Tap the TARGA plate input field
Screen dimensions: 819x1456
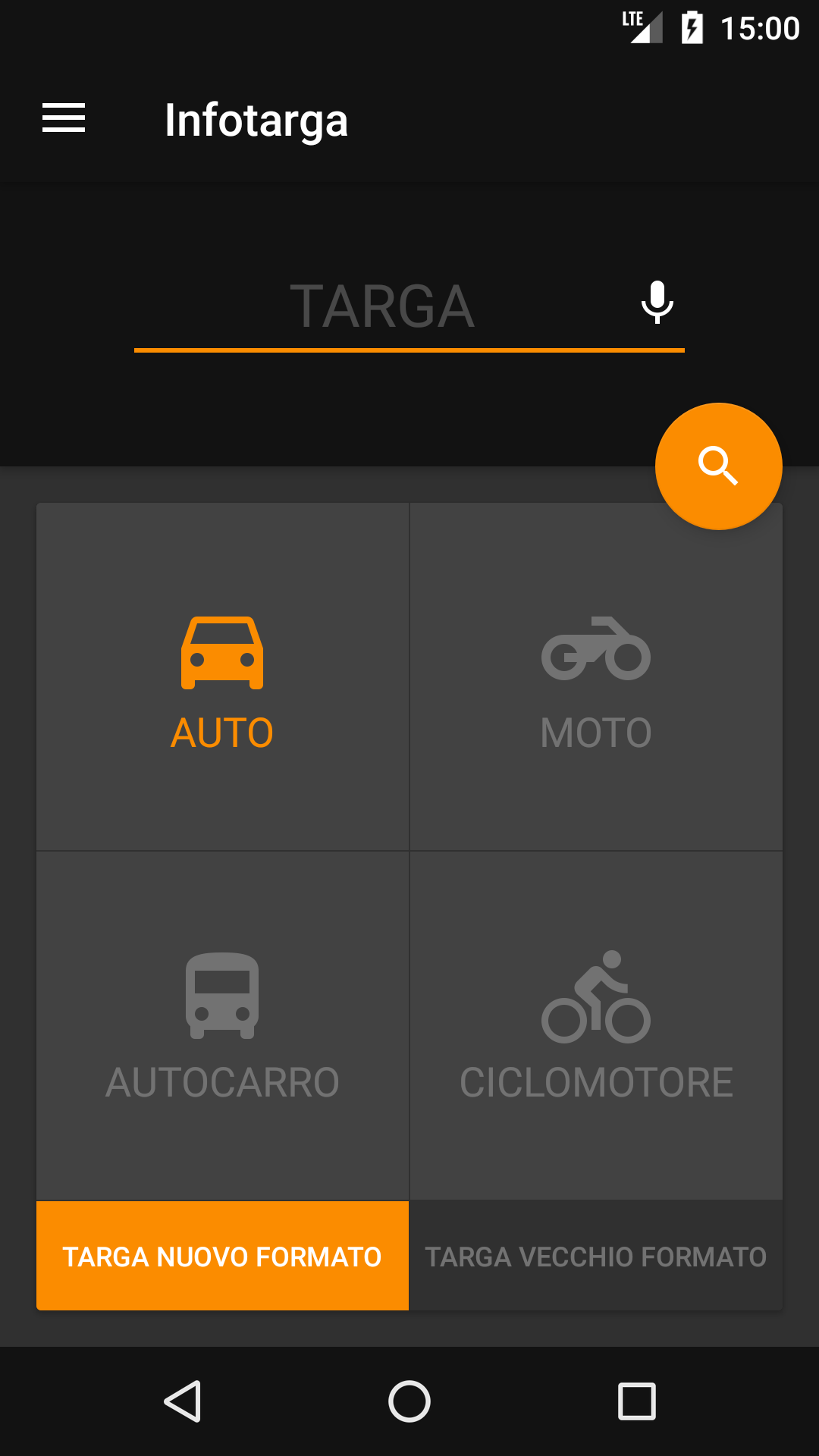382,307
